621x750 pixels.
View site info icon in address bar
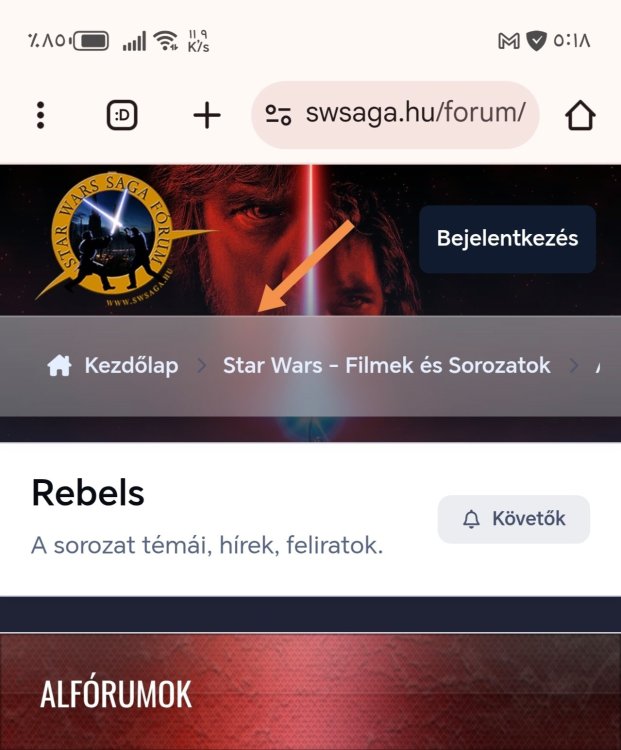pyautogui.click(x=278, y=115)
